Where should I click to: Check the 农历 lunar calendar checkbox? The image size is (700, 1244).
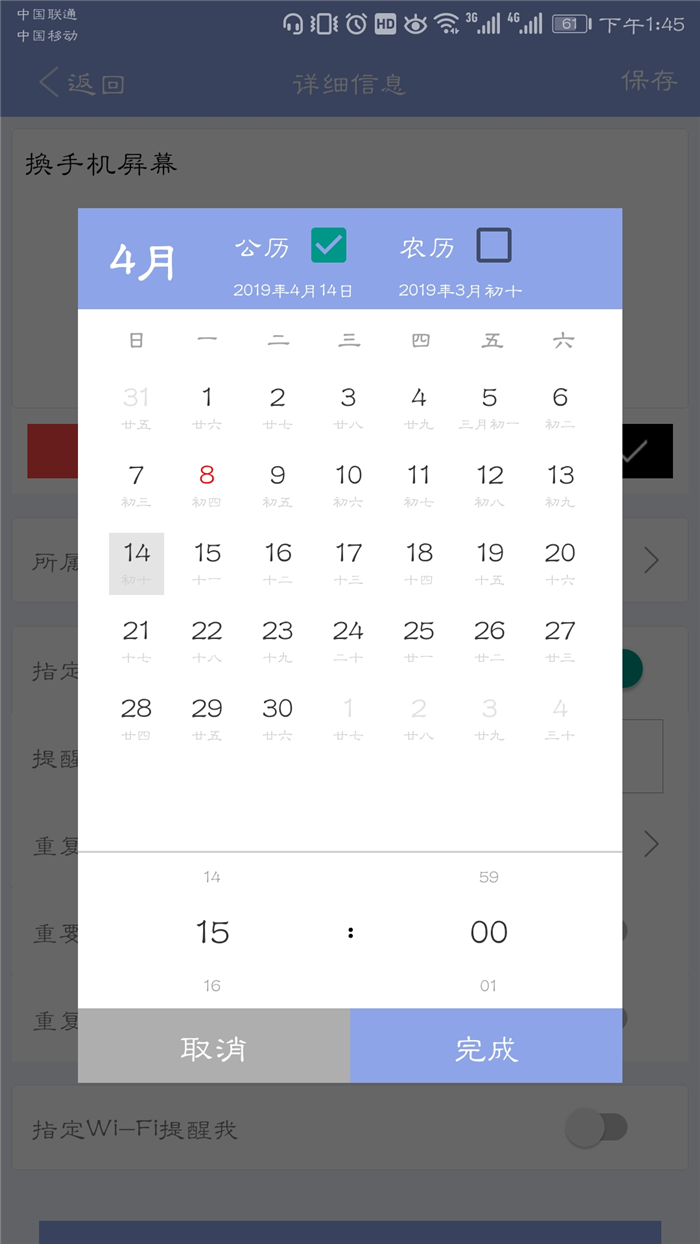pyautogui.click(x=494, y=245)
